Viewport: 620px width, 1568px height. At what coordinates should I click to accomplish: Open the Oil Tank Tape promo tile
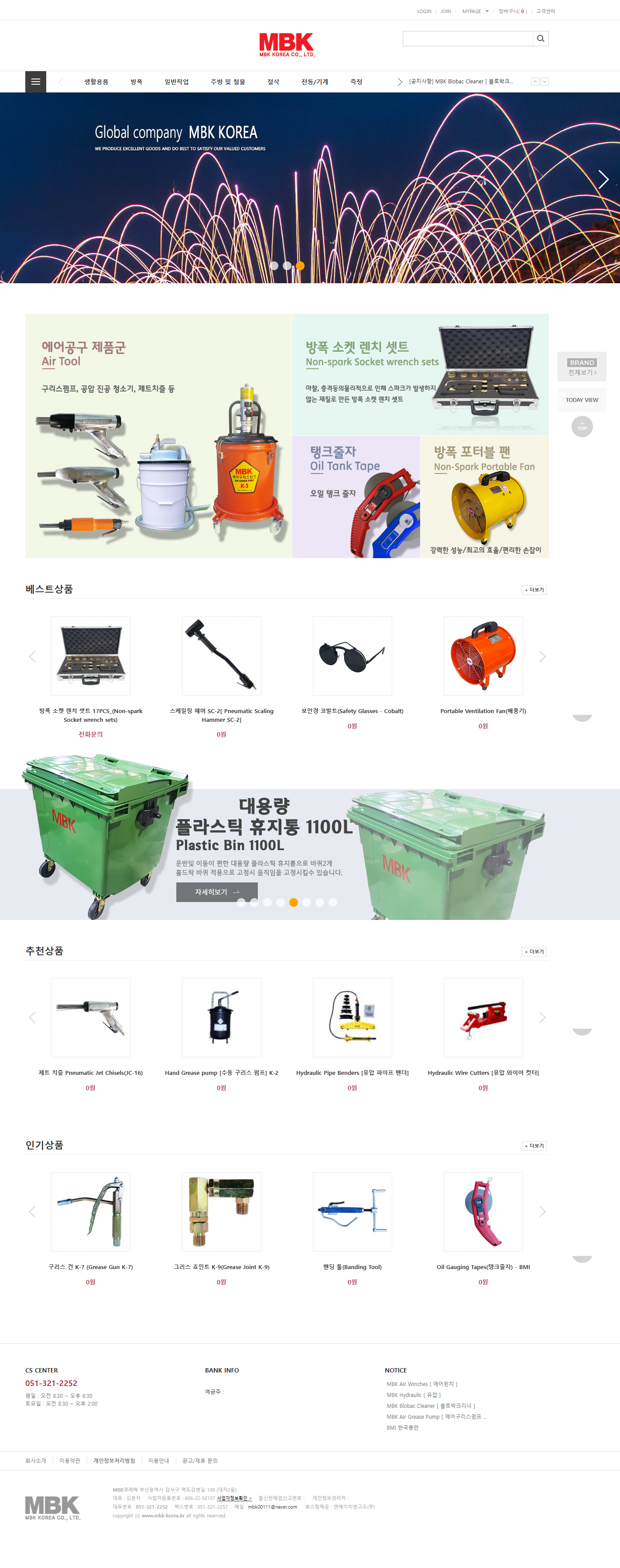(x=356, y=497)
